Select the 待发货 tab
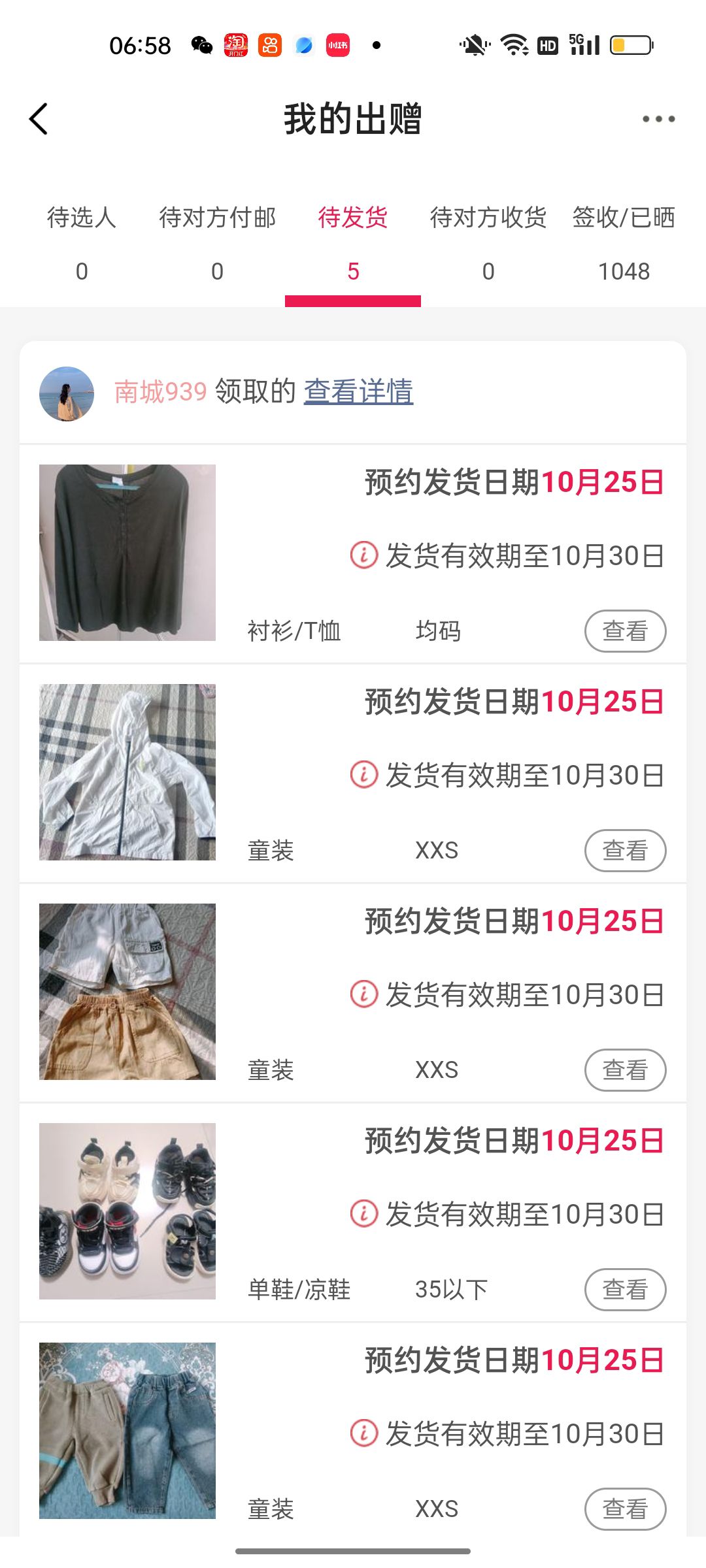The height and width of the screenshot is (1568, 706). coord(353,242)
